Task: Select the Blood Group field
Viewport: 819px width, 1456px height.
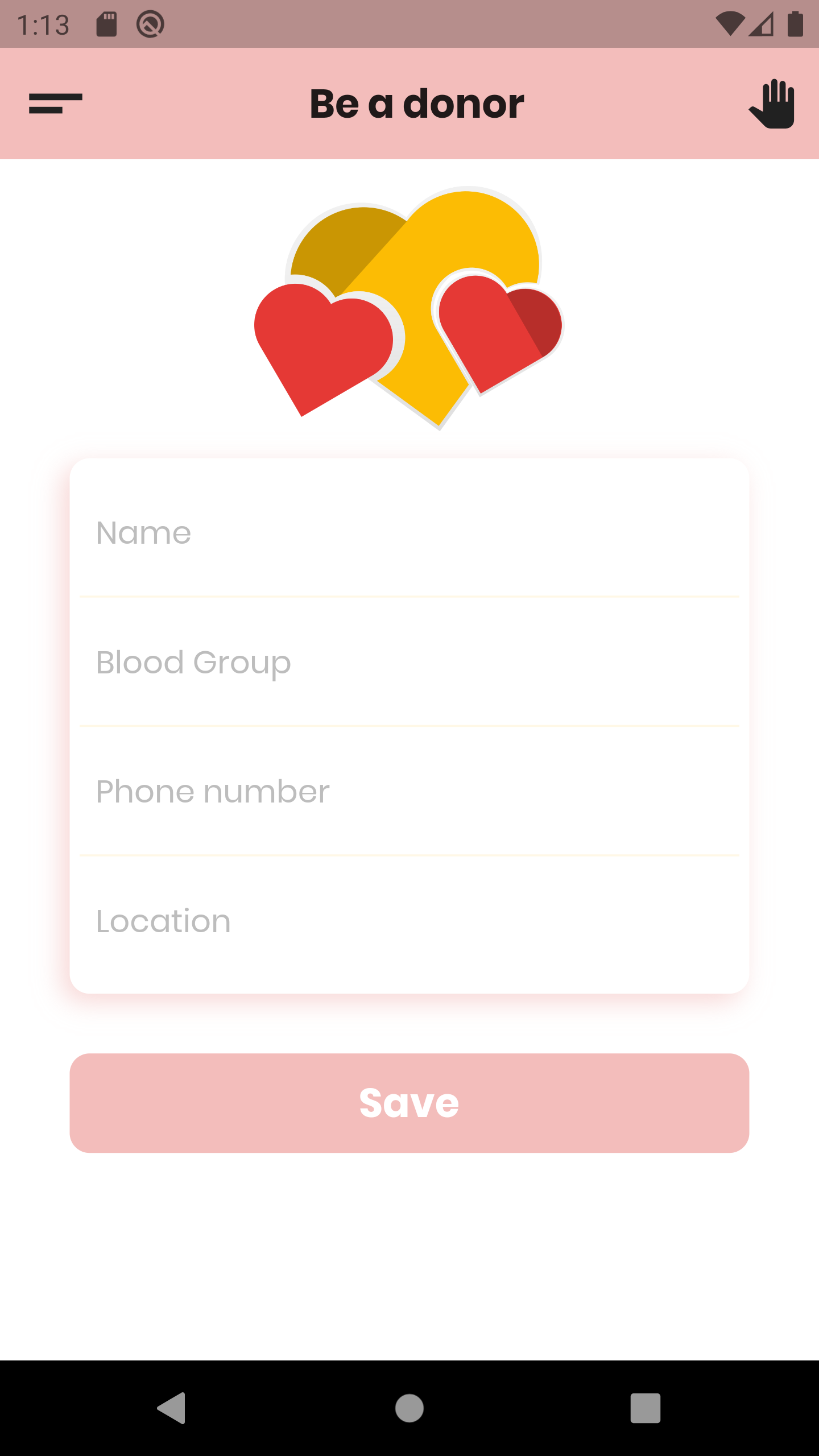Action: point(408,663)
